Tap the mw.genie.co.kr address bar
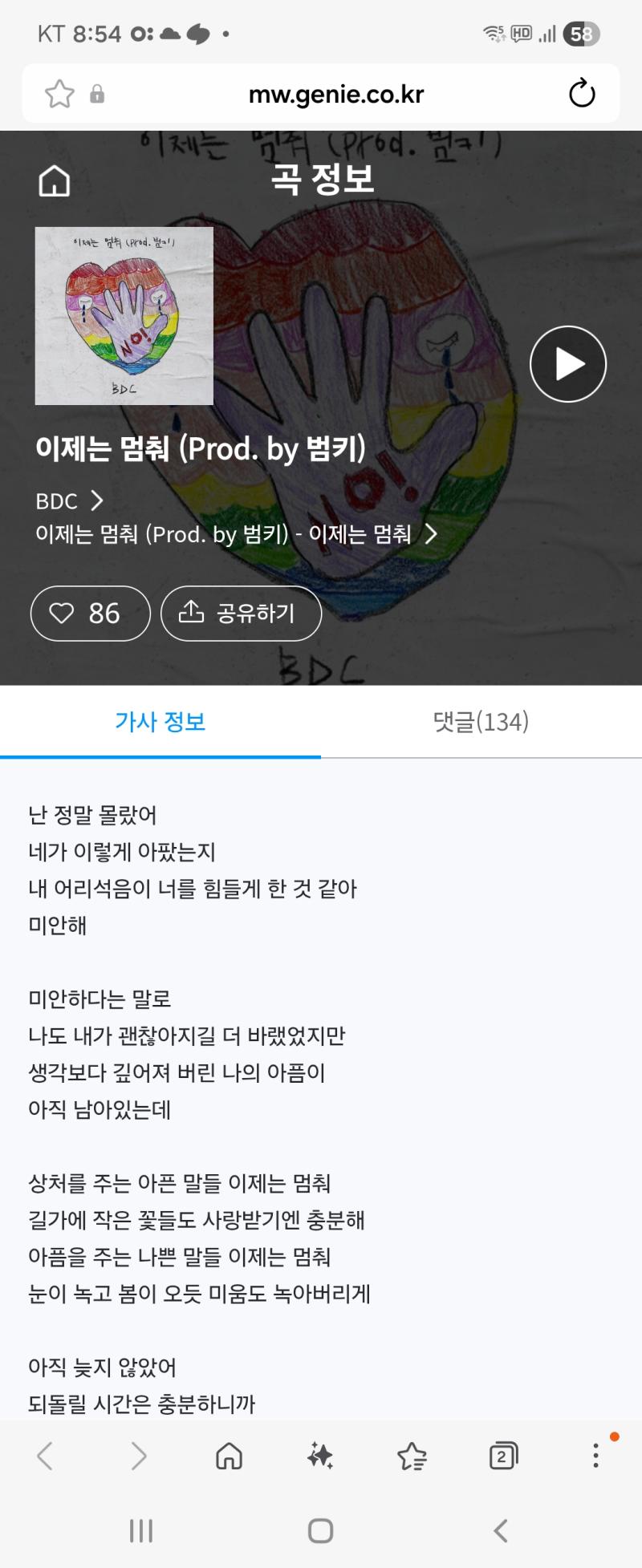The height and width of the screenshot is (1568, 642). tap(335, 94)
